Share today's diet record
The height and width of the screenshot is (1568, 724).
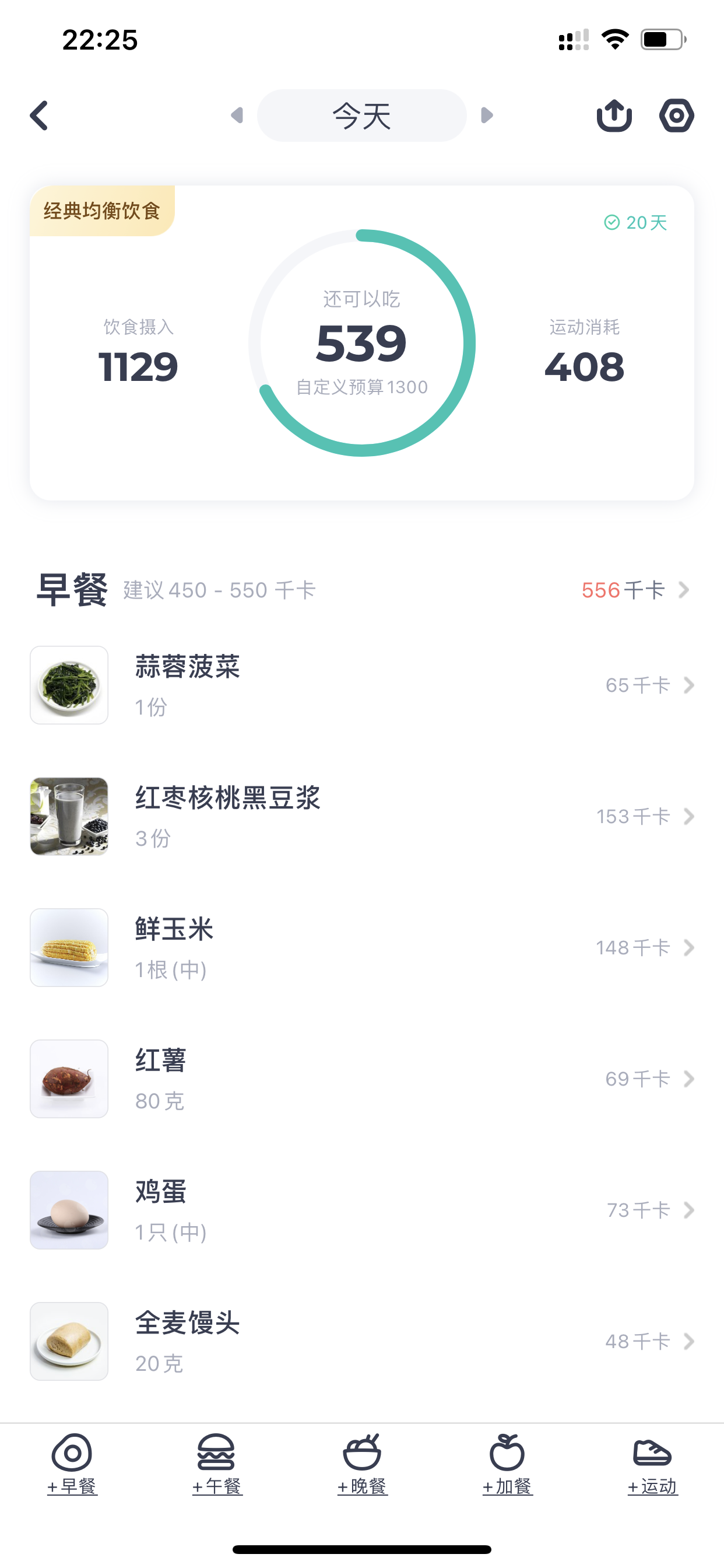click(x=614, y=116)
